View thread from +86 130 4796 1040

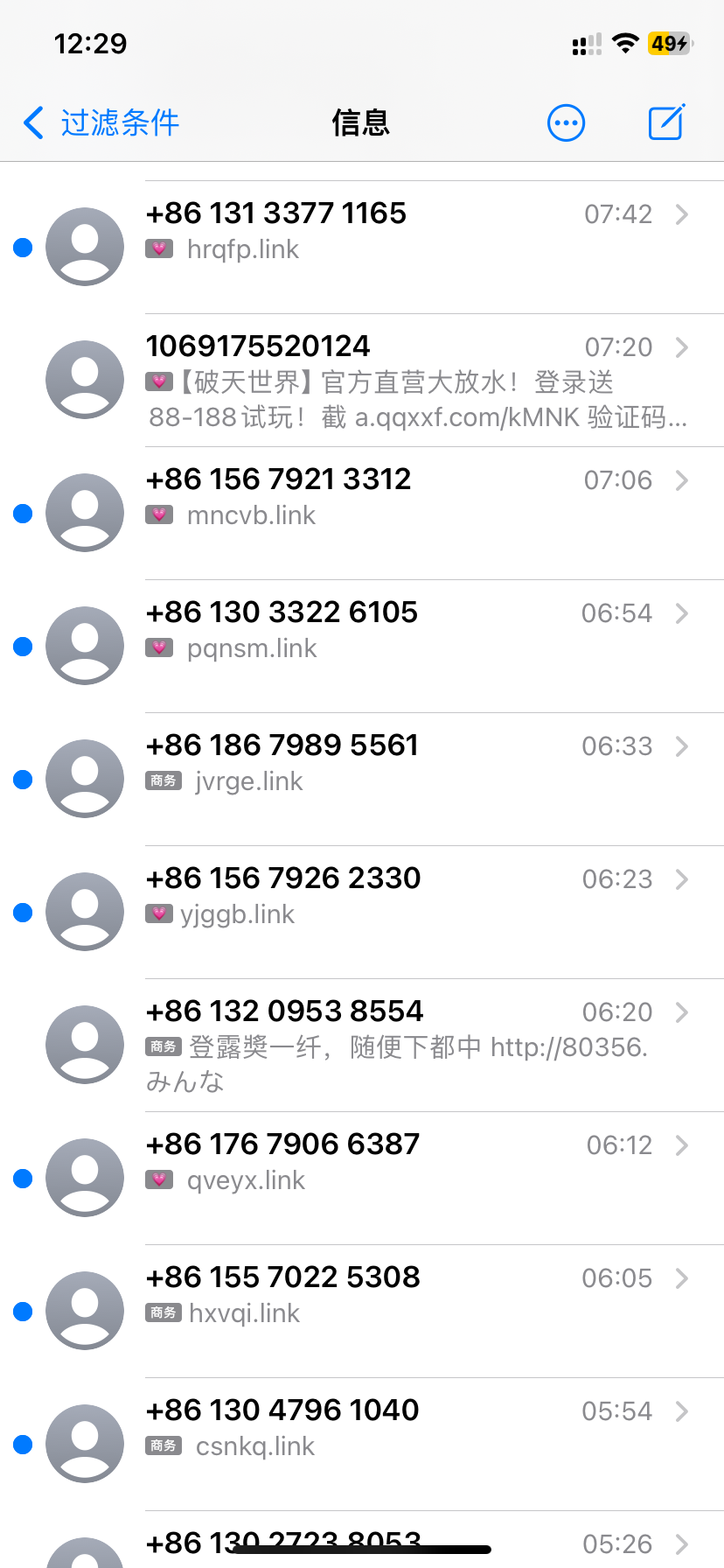click(x=393, y=1428)
